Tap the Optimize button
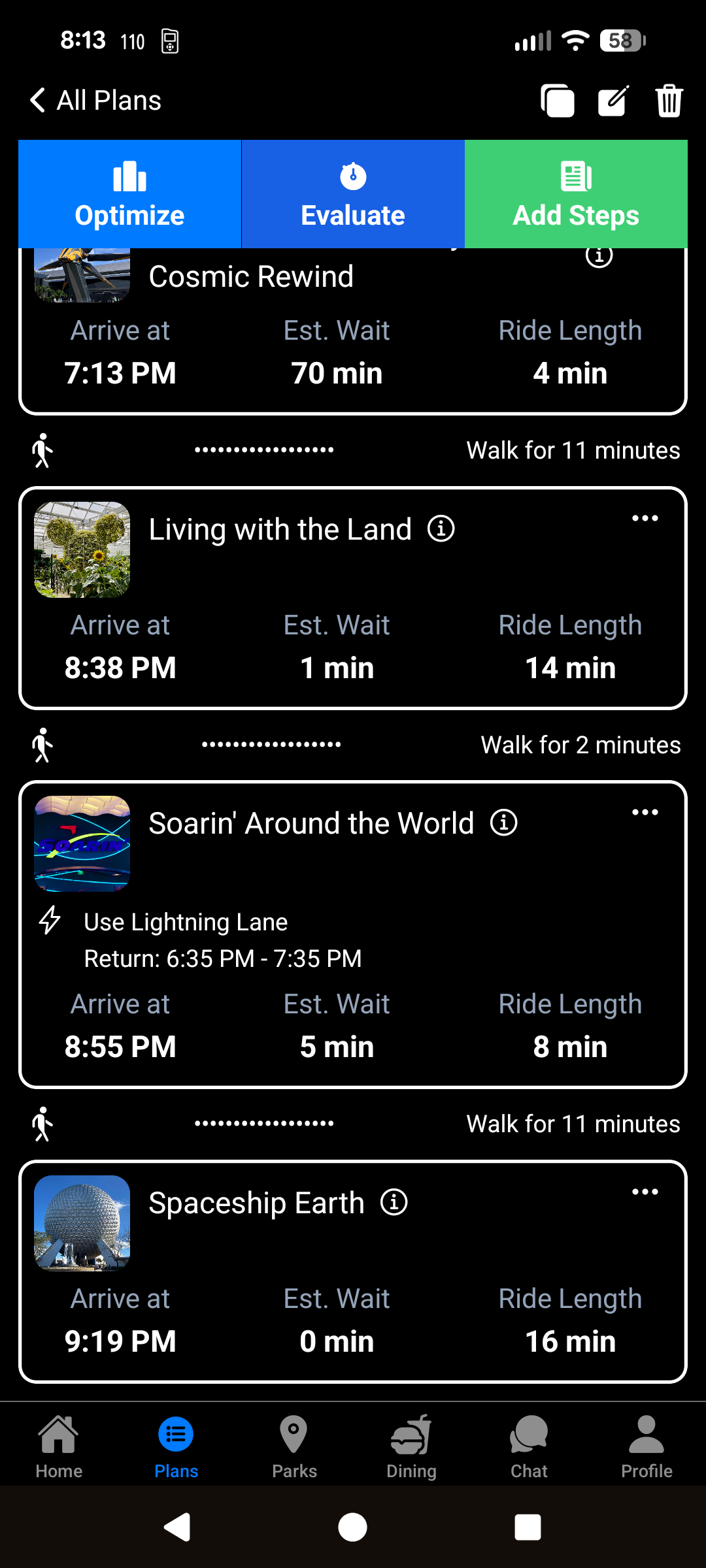Image resolution: width=706 pixels, height=1568 pixels. (x=129, y=194)
